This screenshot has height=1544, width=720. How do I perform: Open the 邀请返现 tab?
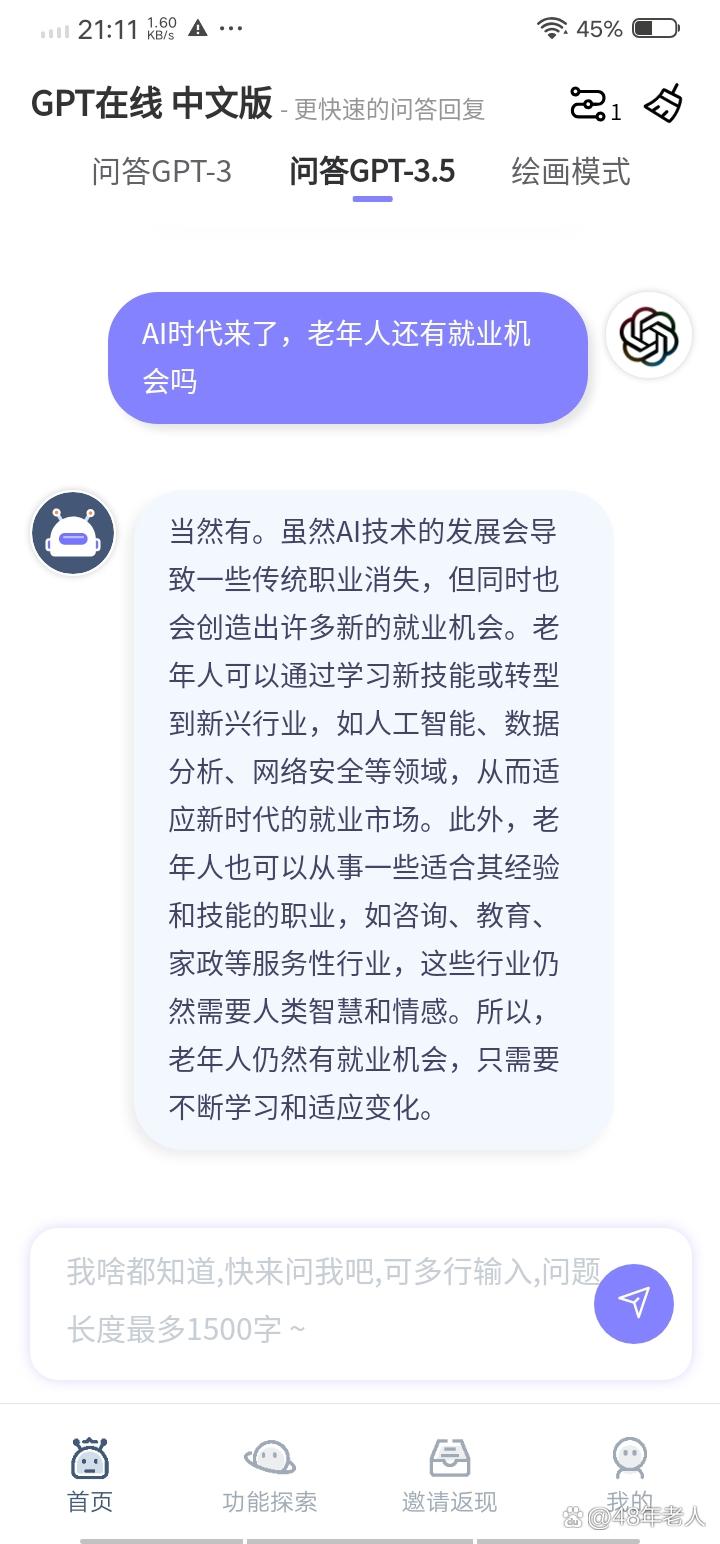coord(450,1474)
